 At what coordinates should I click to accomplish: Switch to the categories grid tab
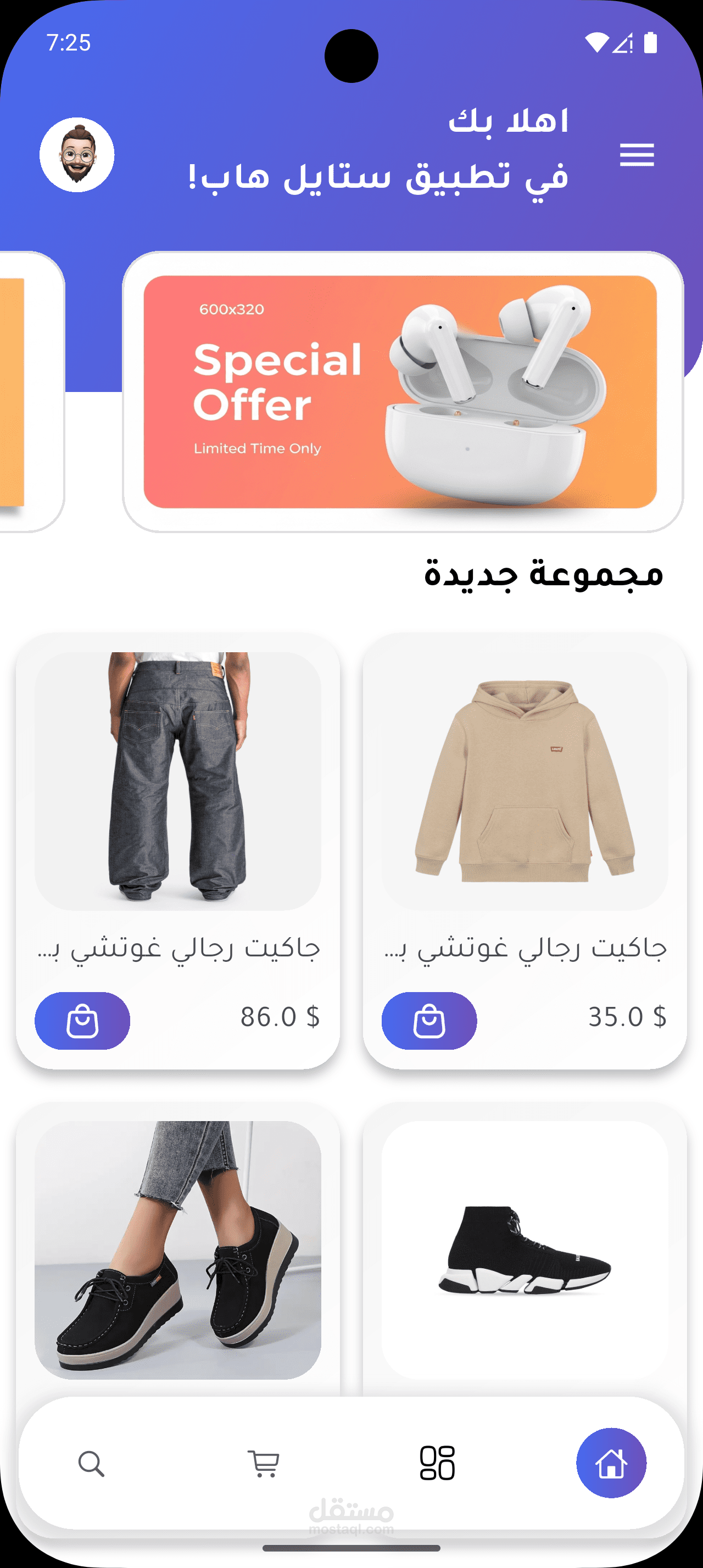pos(437,1463)
